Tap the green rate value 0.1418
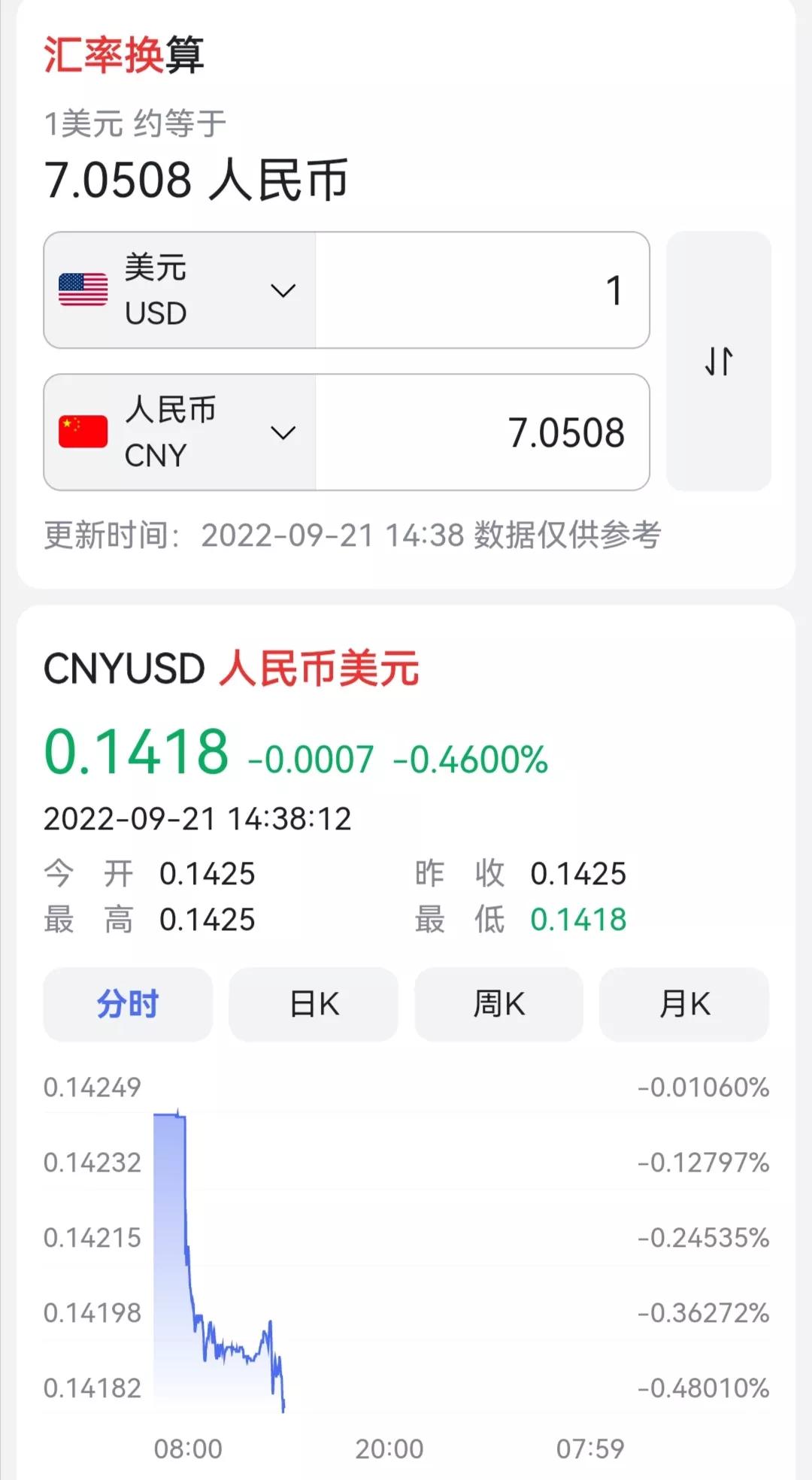This screenshot has height=1480, width=812. coord(139,752)
